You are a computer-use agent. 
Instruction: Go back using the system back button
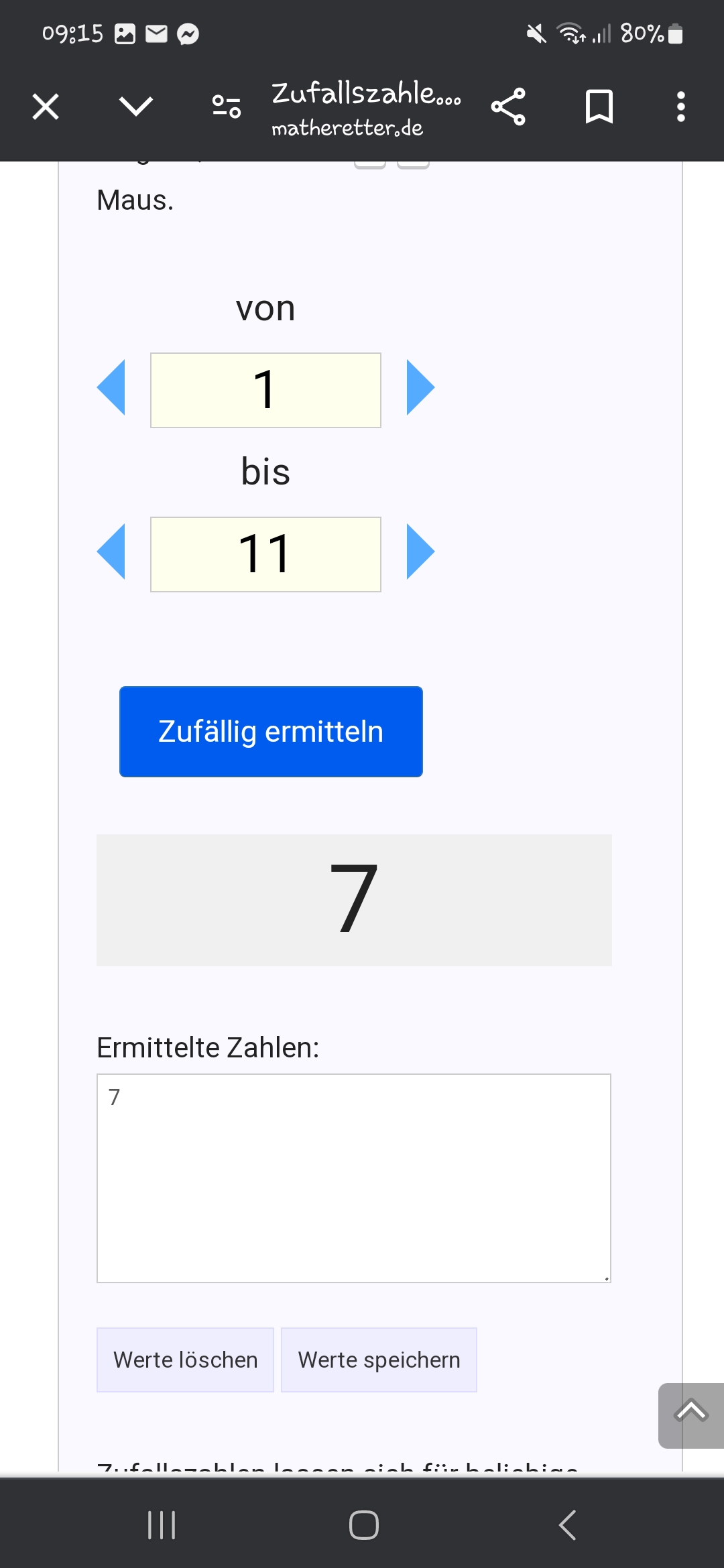567,1525
